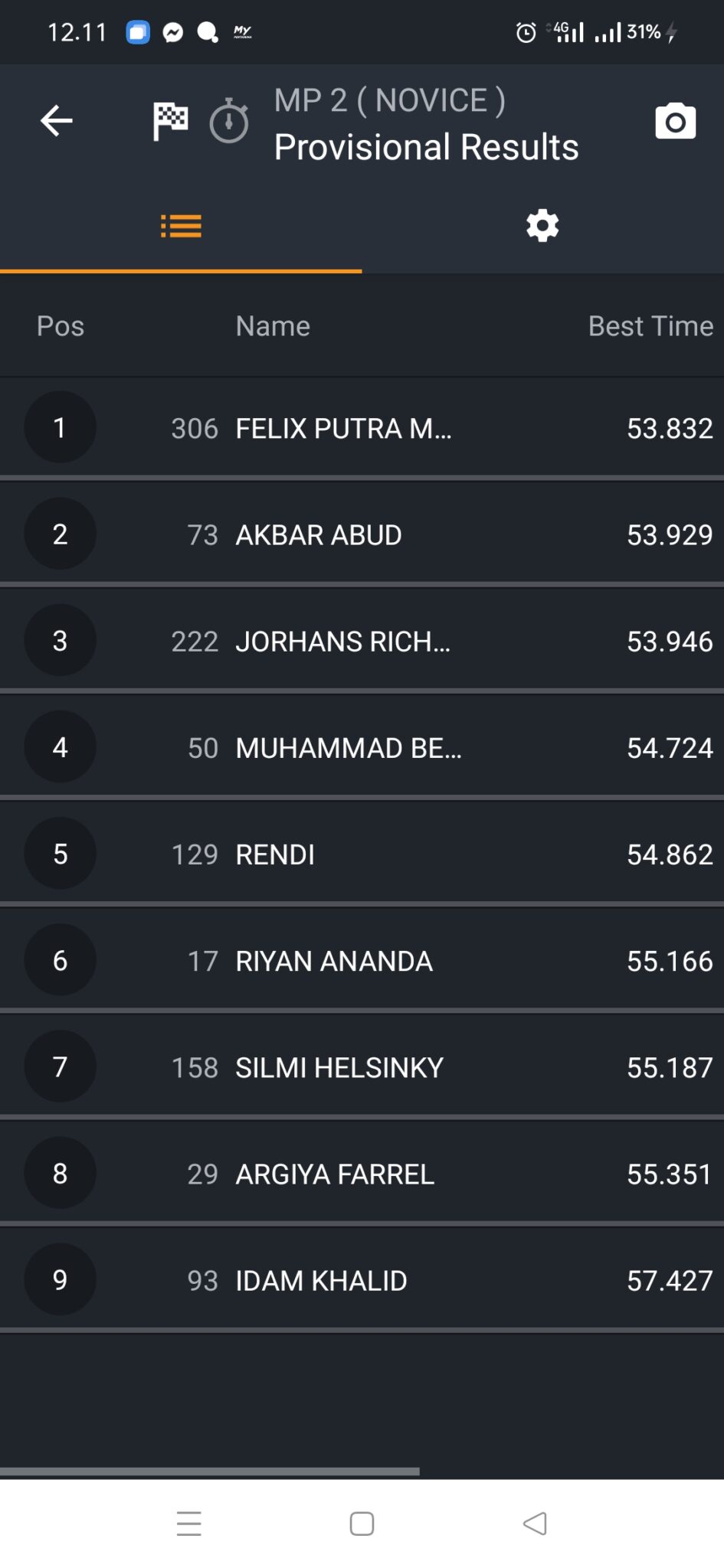
Task: Select Idam Khalid result row
Action: (362, 1279)
